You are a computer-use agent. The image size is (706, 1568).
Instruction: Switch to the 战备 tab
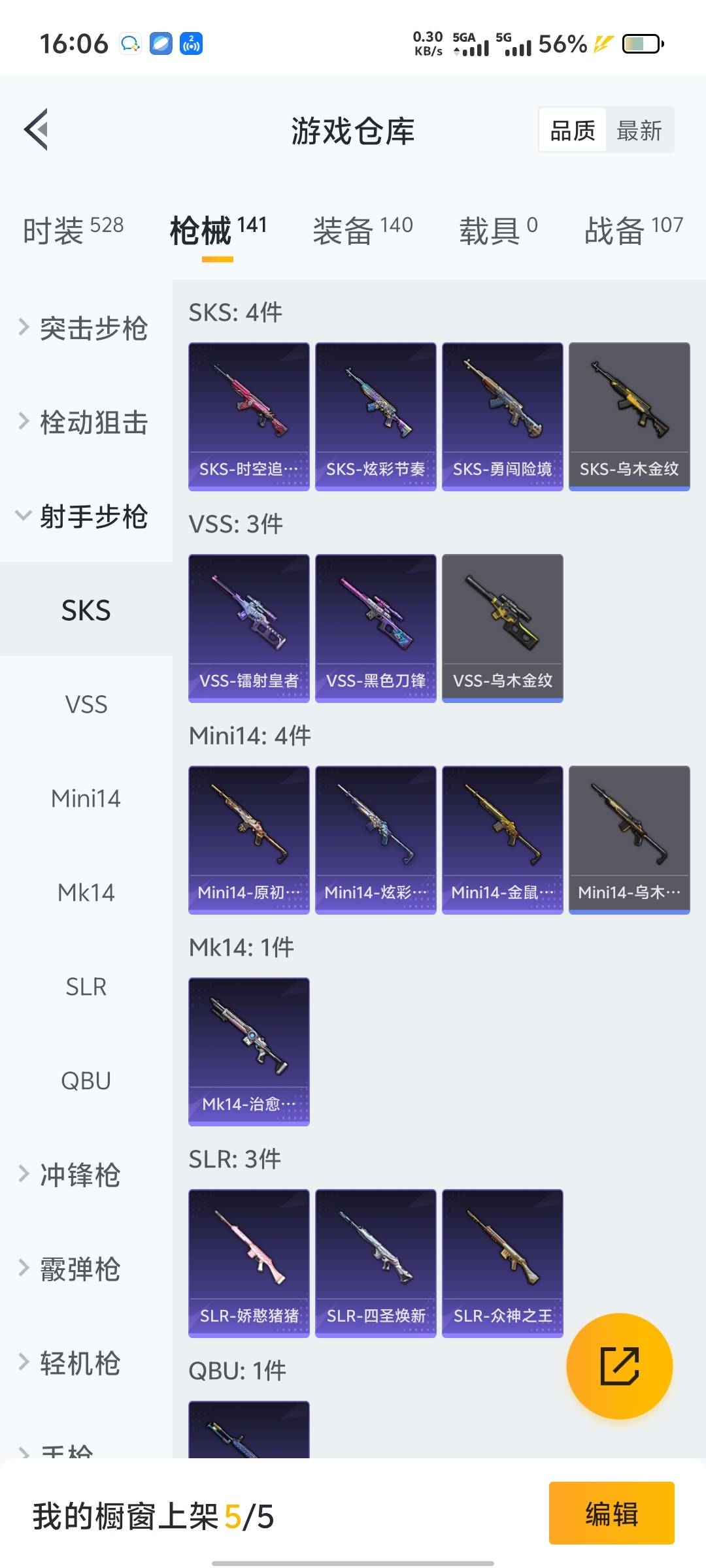tap(633, 230)
